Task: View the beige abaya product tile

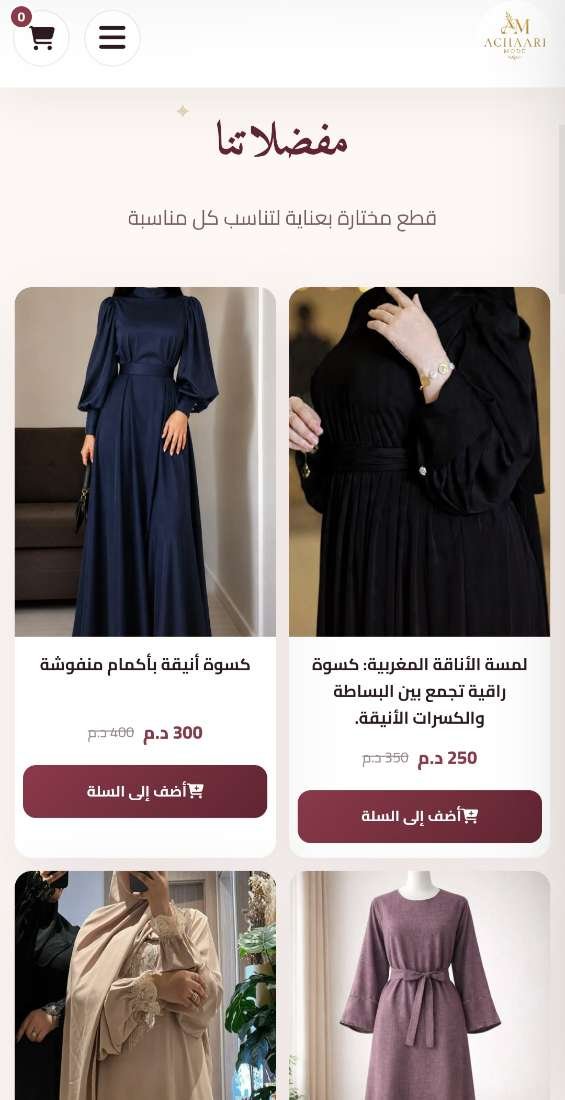Action: (x=145, y=985)
